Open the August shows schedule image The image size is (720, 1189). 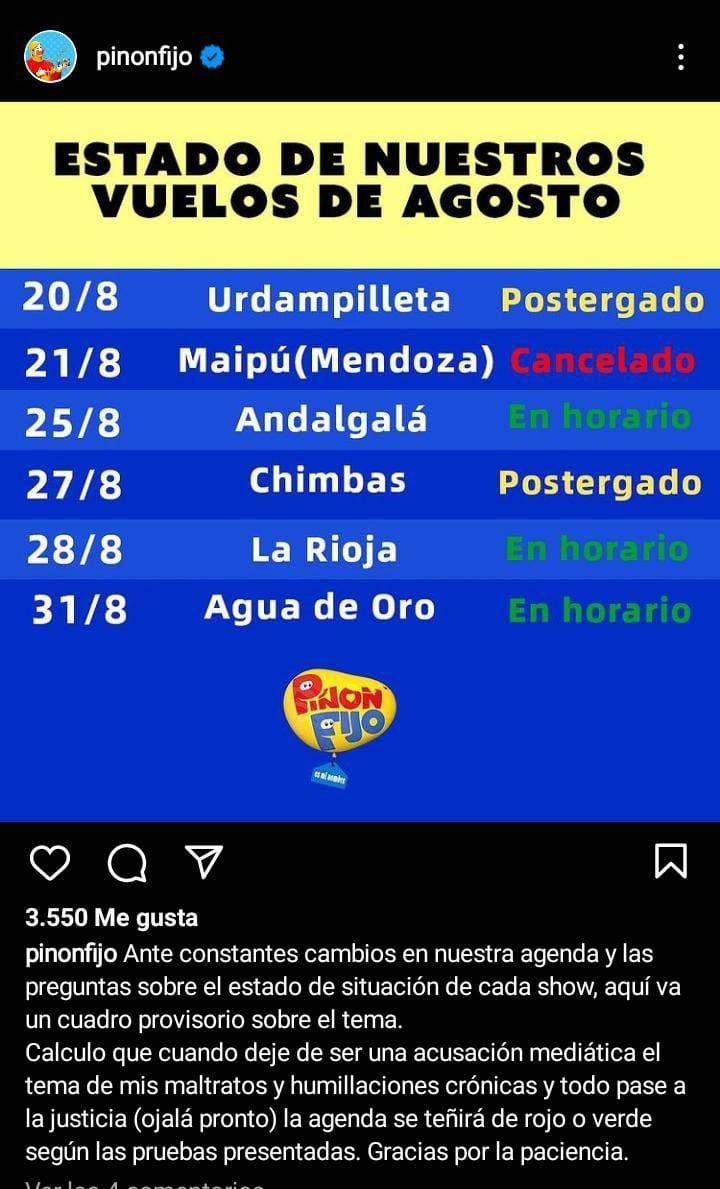point(360,461)
